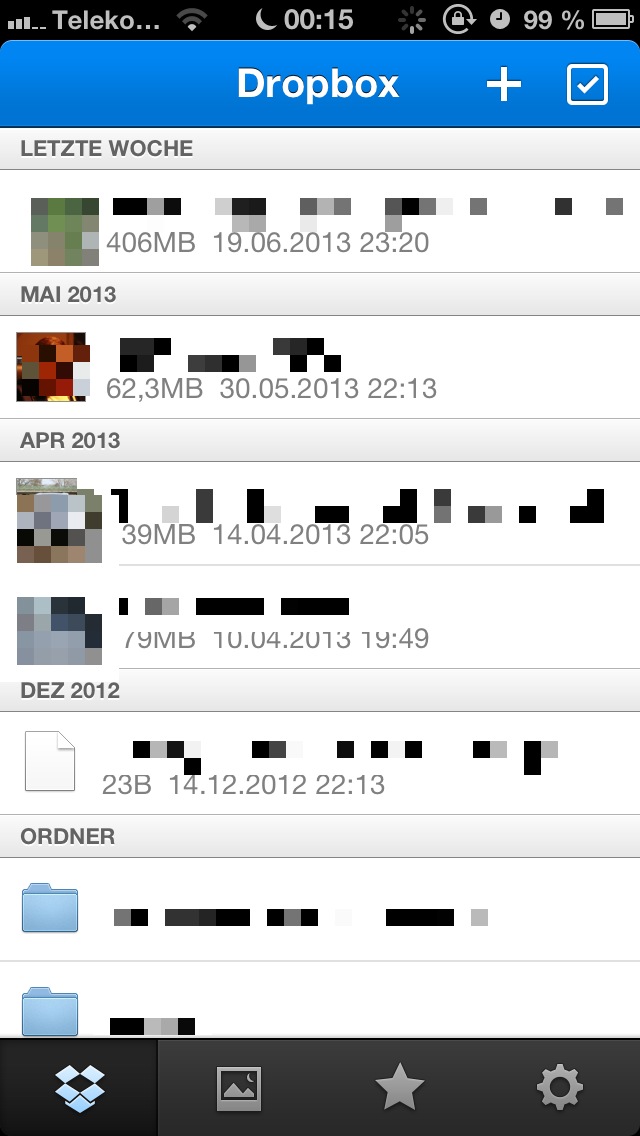Open the 62,3MB file from 30.05.2013
Image resolution: width=640 pixels, height=1136 pixels.
click(x=320, y=367)
